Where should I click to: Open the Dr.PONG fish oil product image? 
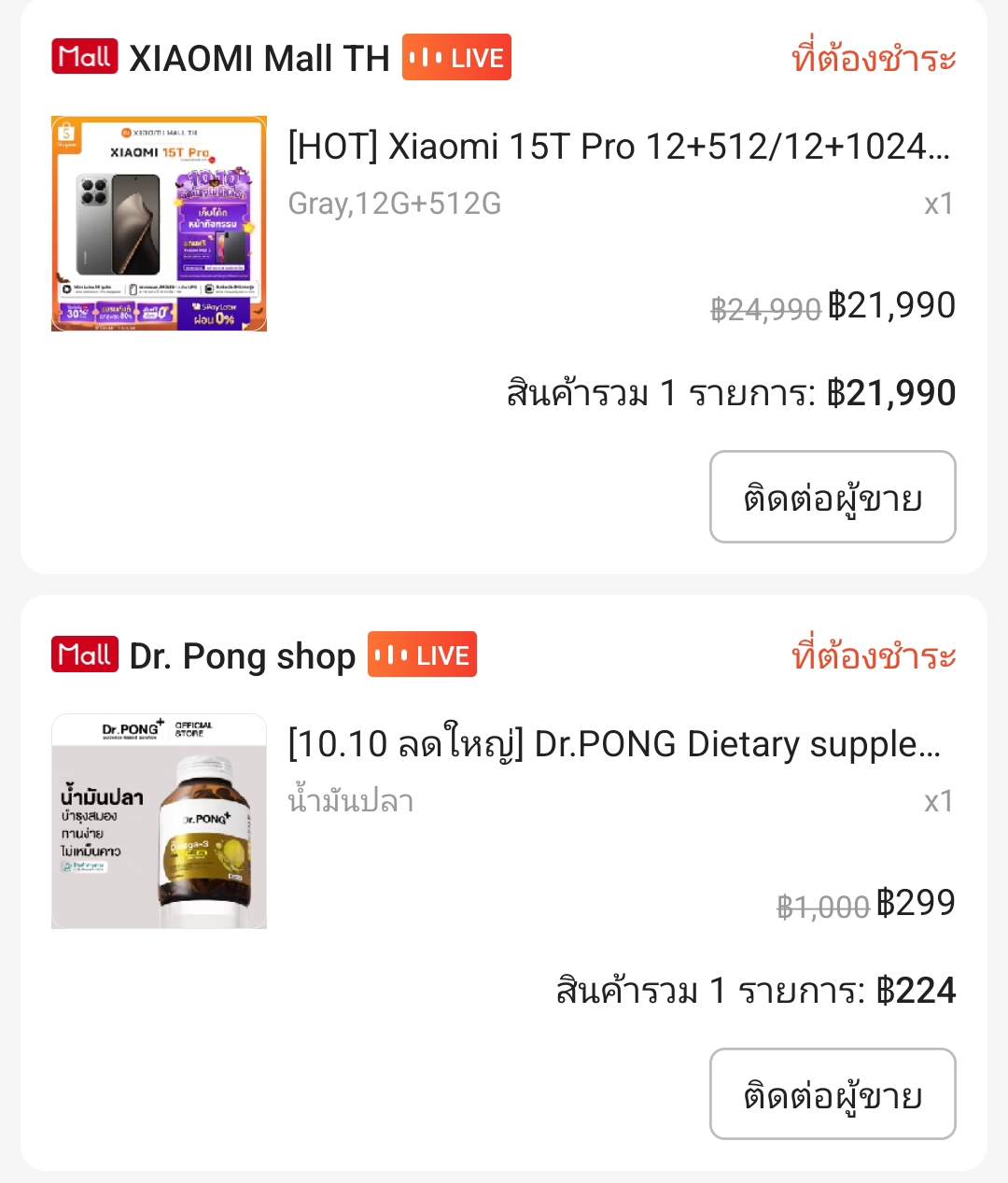[x=159, y=821]
